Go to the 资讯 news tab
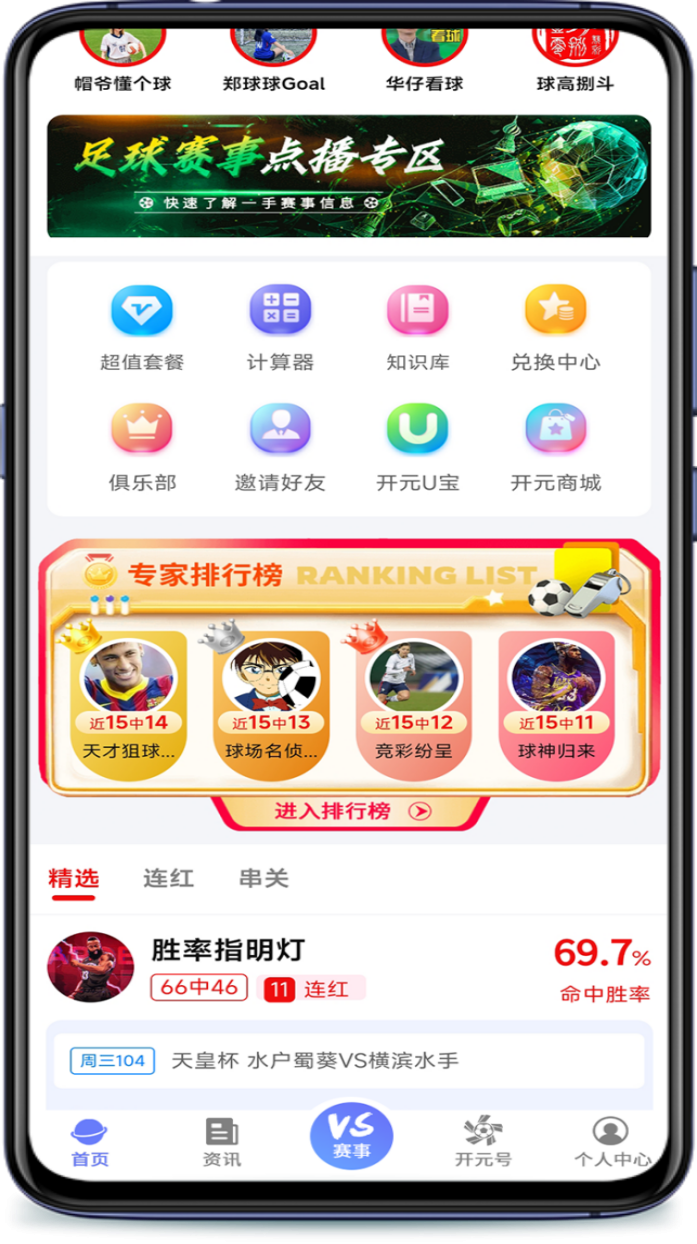697x1244 pixels. 221,1143
